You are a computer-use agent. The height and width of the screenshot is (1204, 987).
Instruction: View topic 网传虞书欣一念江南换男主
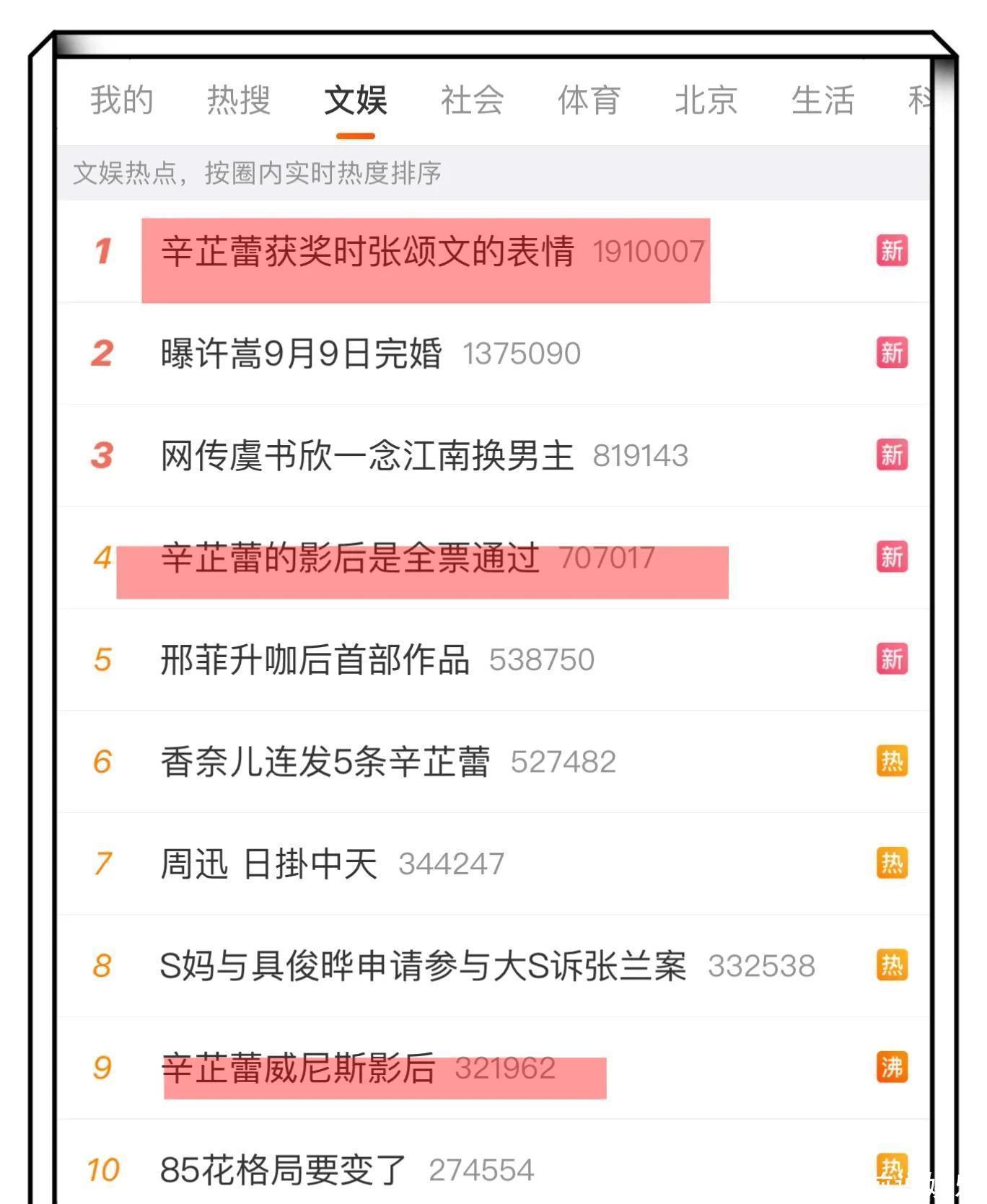point(367,455)
